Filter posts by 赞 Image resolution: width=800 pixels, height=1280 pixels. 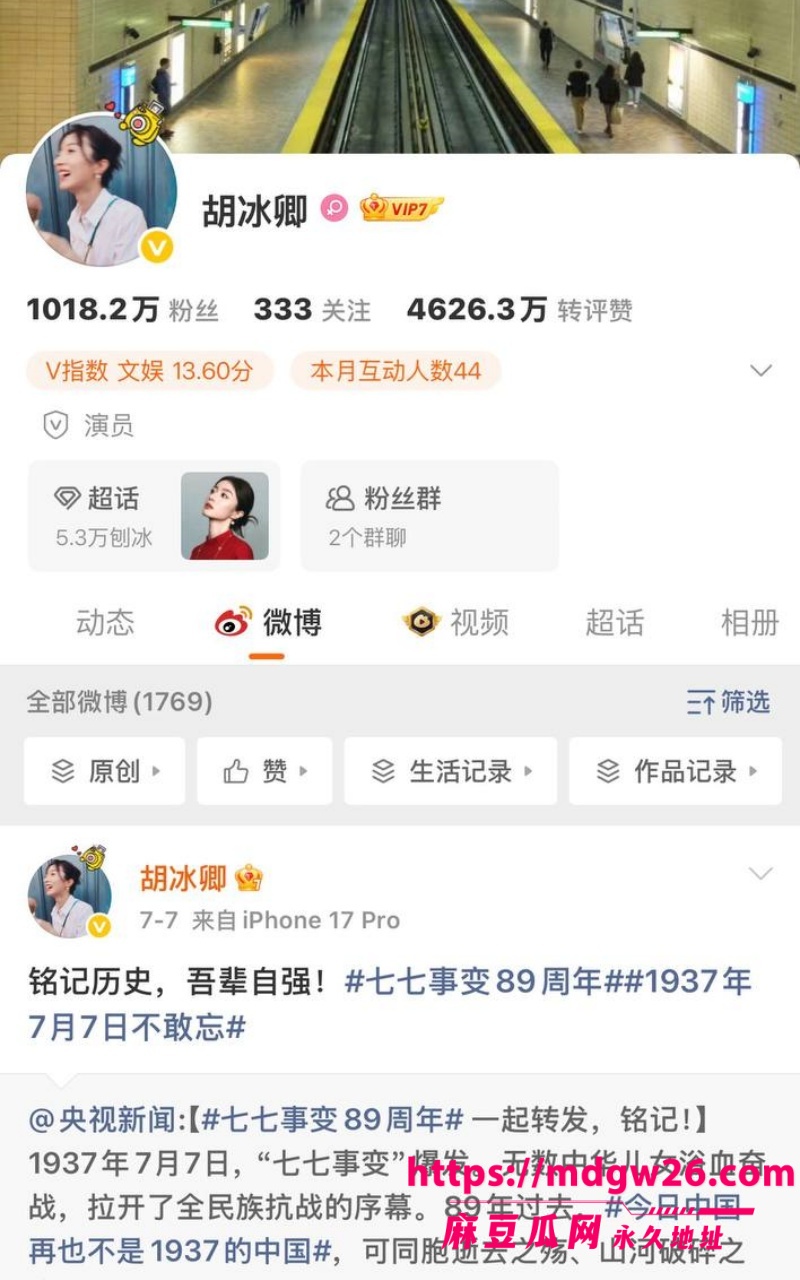point(264,771)
